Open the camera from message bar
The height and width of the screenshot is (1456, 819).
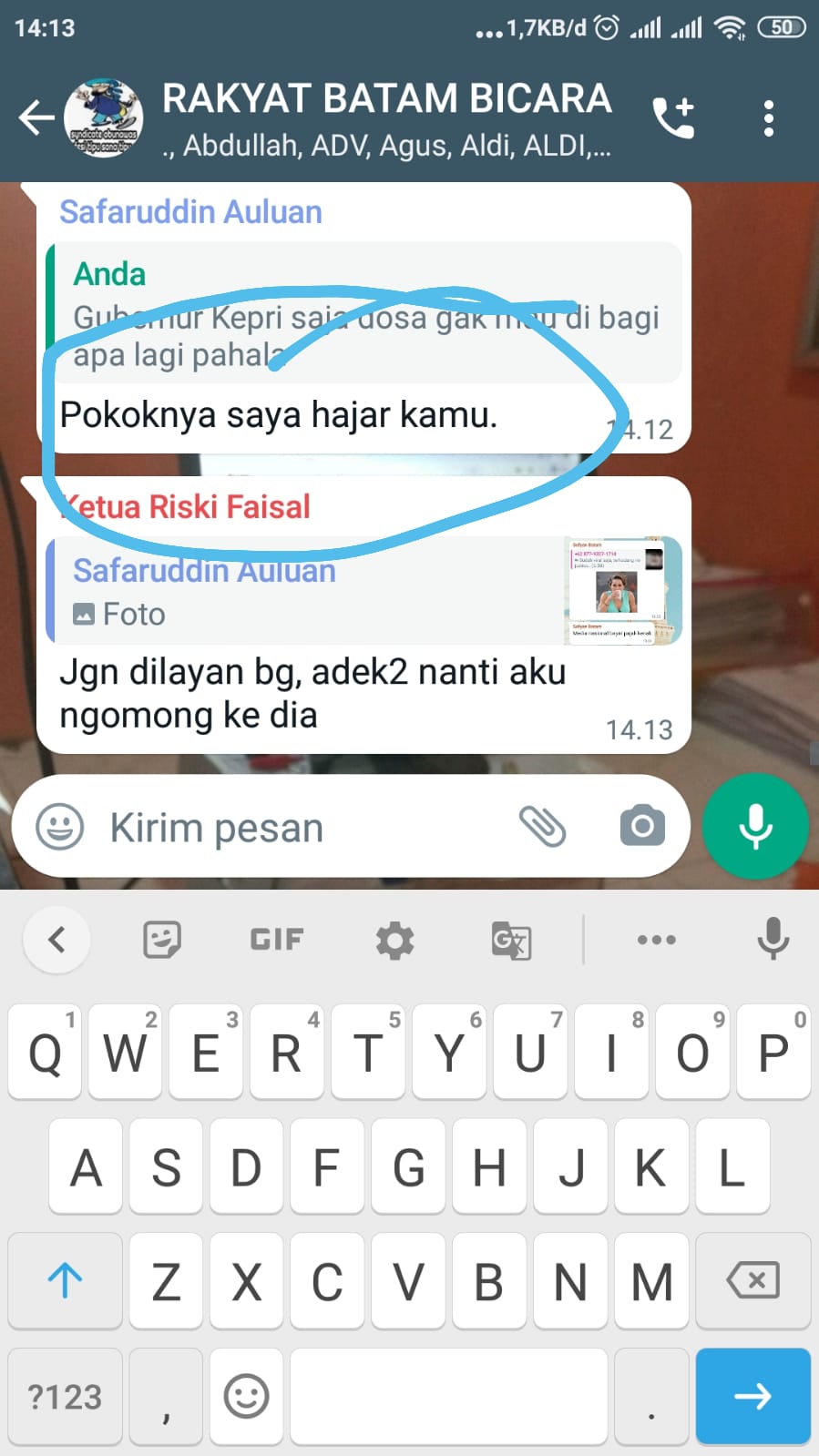[642, 826]
